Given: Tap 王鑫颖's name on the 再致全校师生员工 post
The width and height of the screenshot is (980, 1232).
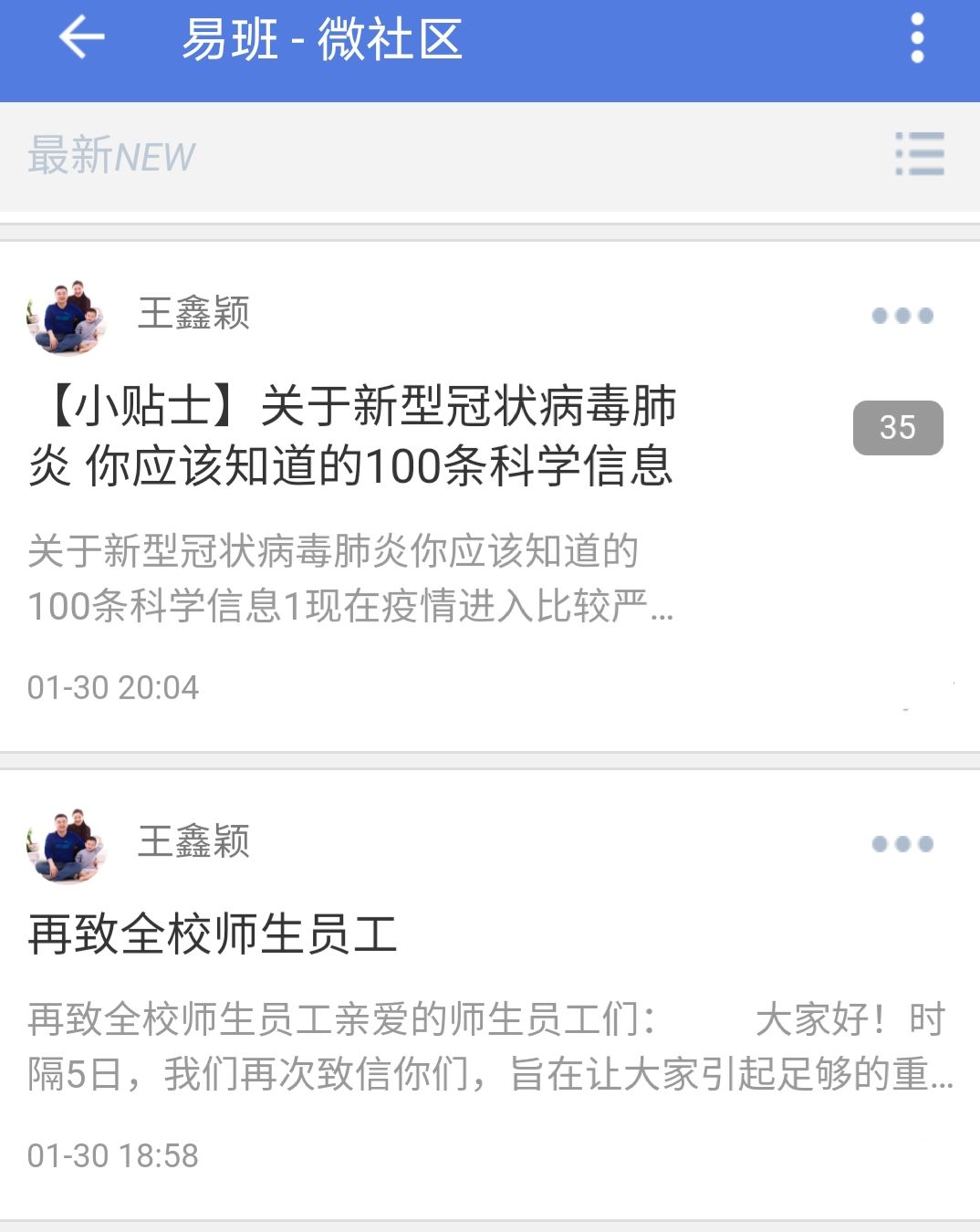Looking at the screenshot, I should [193, 841].
